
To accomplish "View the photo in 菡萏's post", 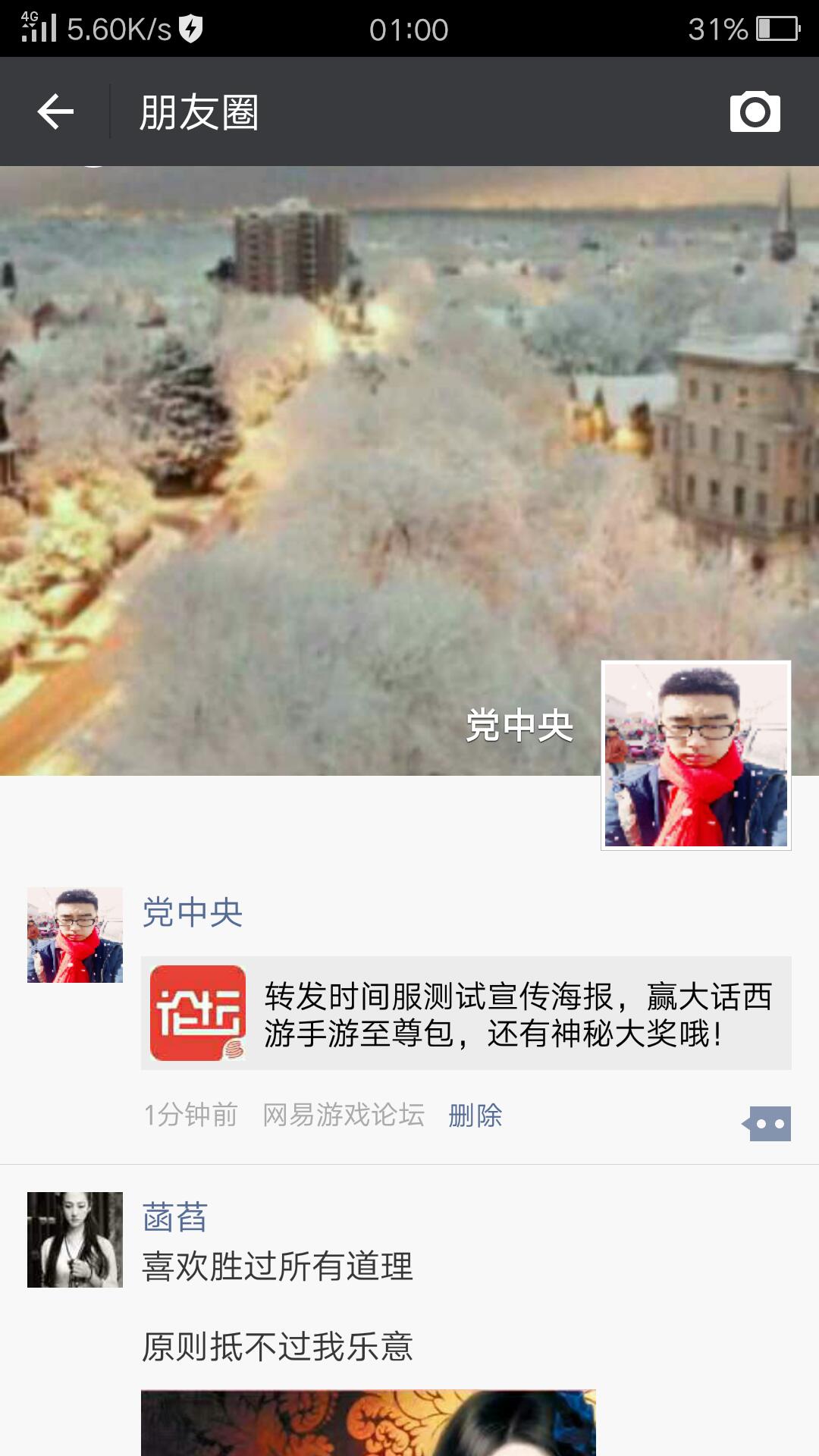I will pyautogui.click(x=368, y=1422).
